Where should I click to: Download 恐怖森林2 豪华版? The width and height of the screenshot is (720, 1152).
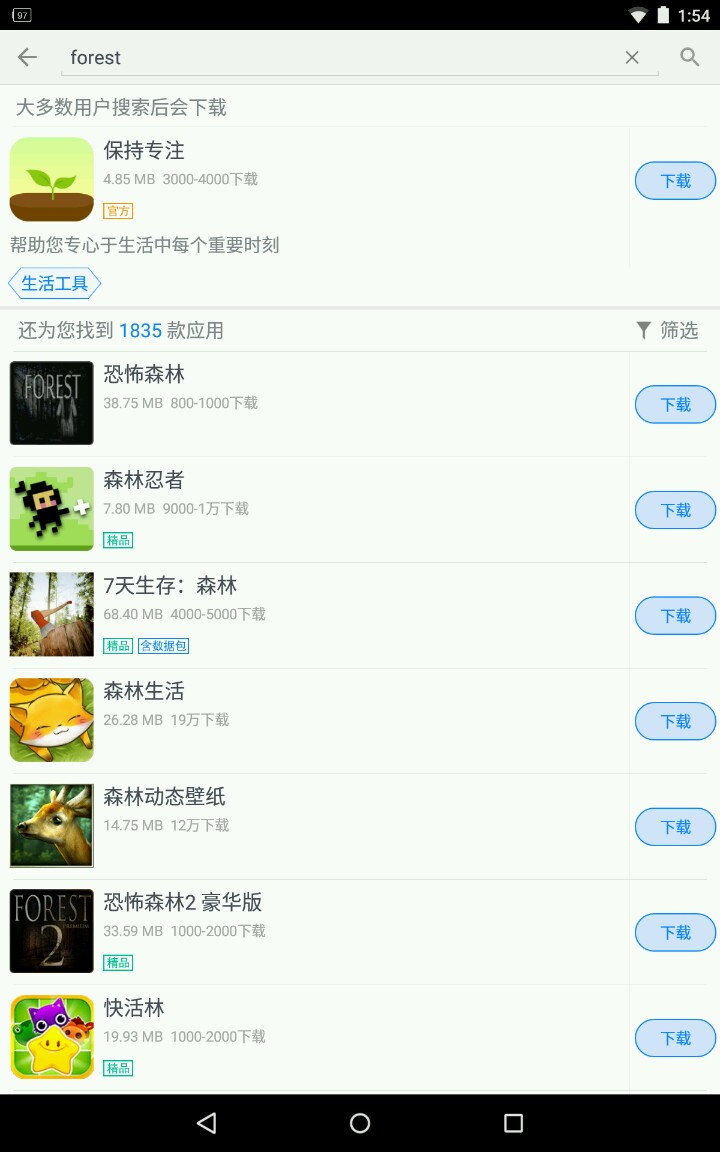point(676,932)
